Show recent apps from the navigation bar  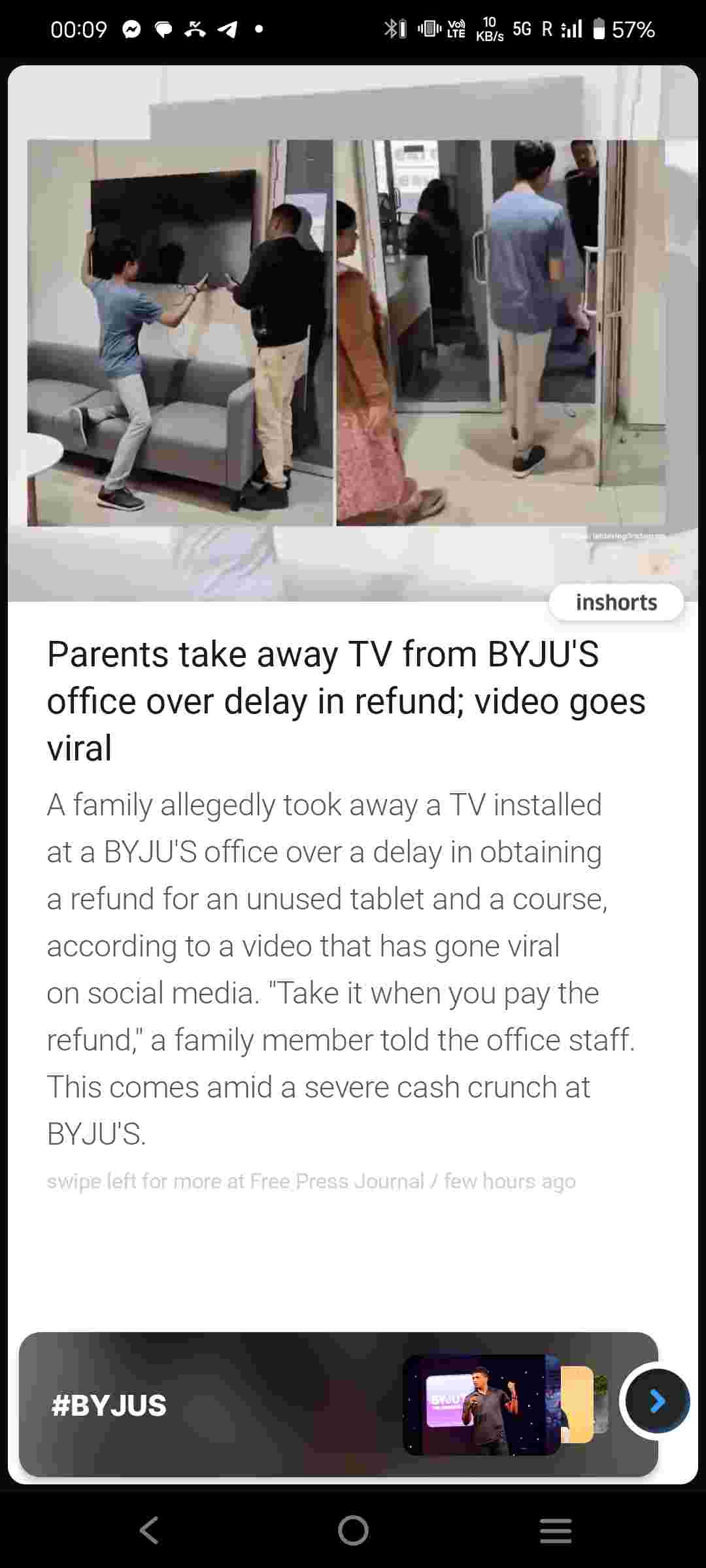556,1529
